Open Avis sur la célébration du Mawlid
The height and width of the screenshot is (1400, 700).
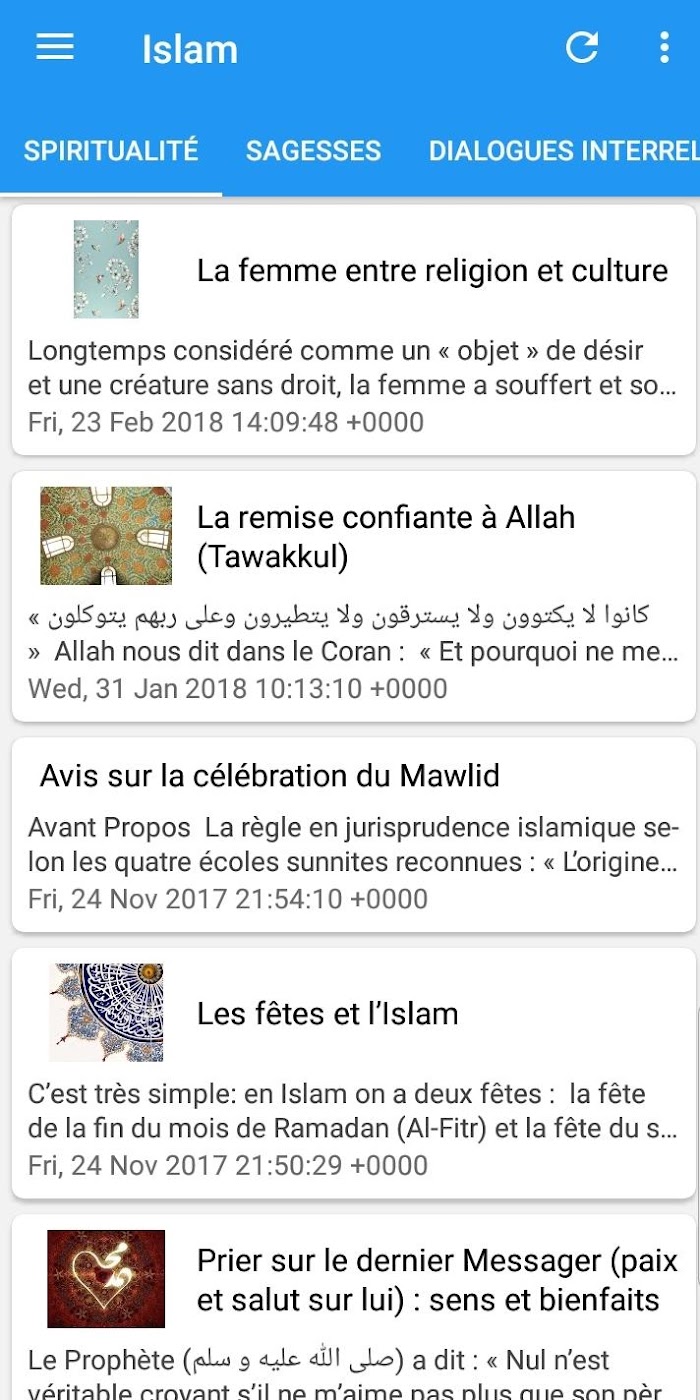coord(353,835)
